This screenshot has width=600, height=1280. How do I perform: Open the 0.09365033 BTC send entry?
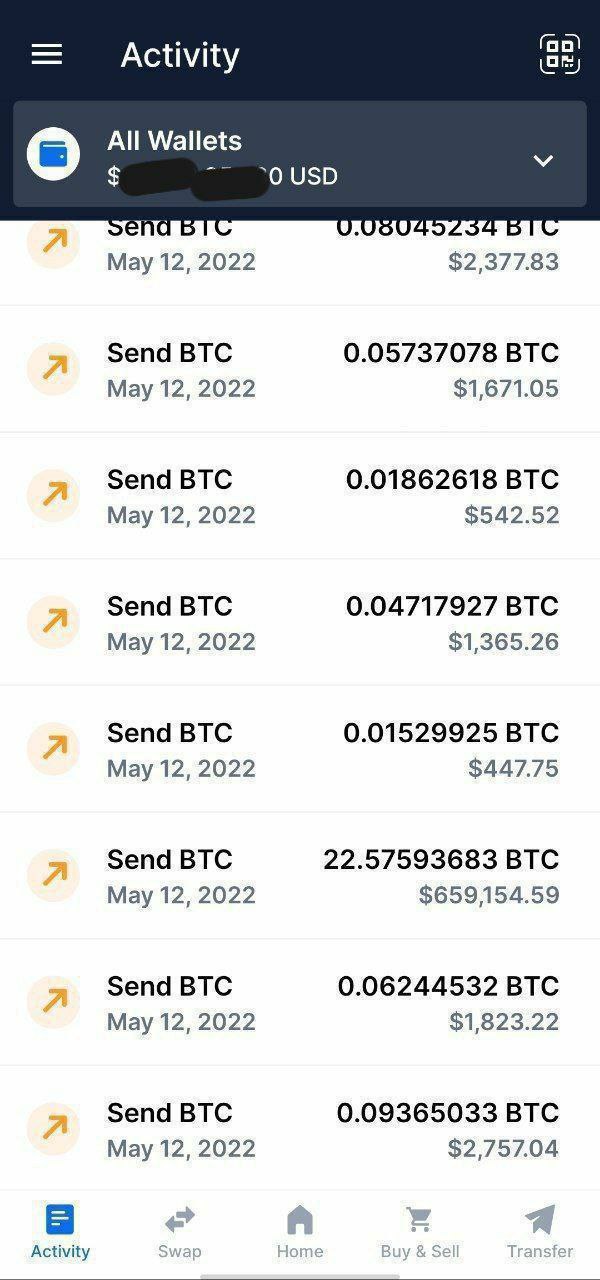(300, 1129)
